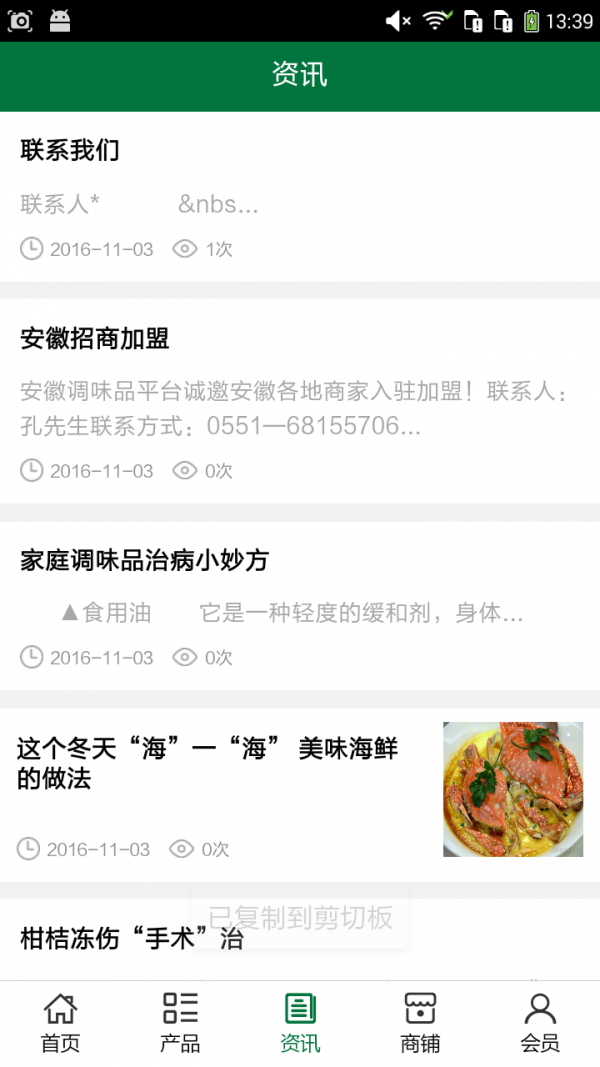Open the 商铺 tab
This screenshot has height=1067, width=600.
420,1023
